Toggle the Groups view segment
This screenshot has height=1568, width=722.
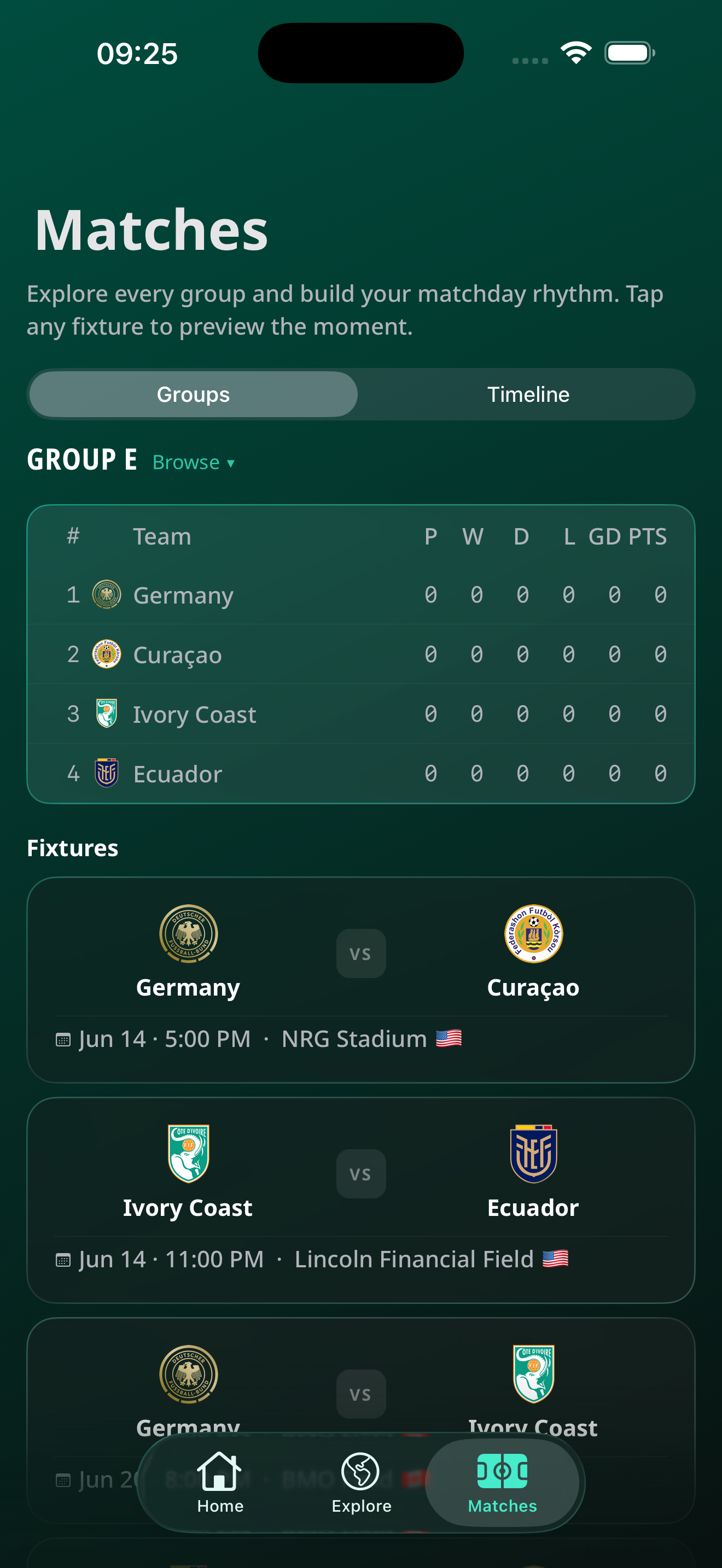point(193,394)
